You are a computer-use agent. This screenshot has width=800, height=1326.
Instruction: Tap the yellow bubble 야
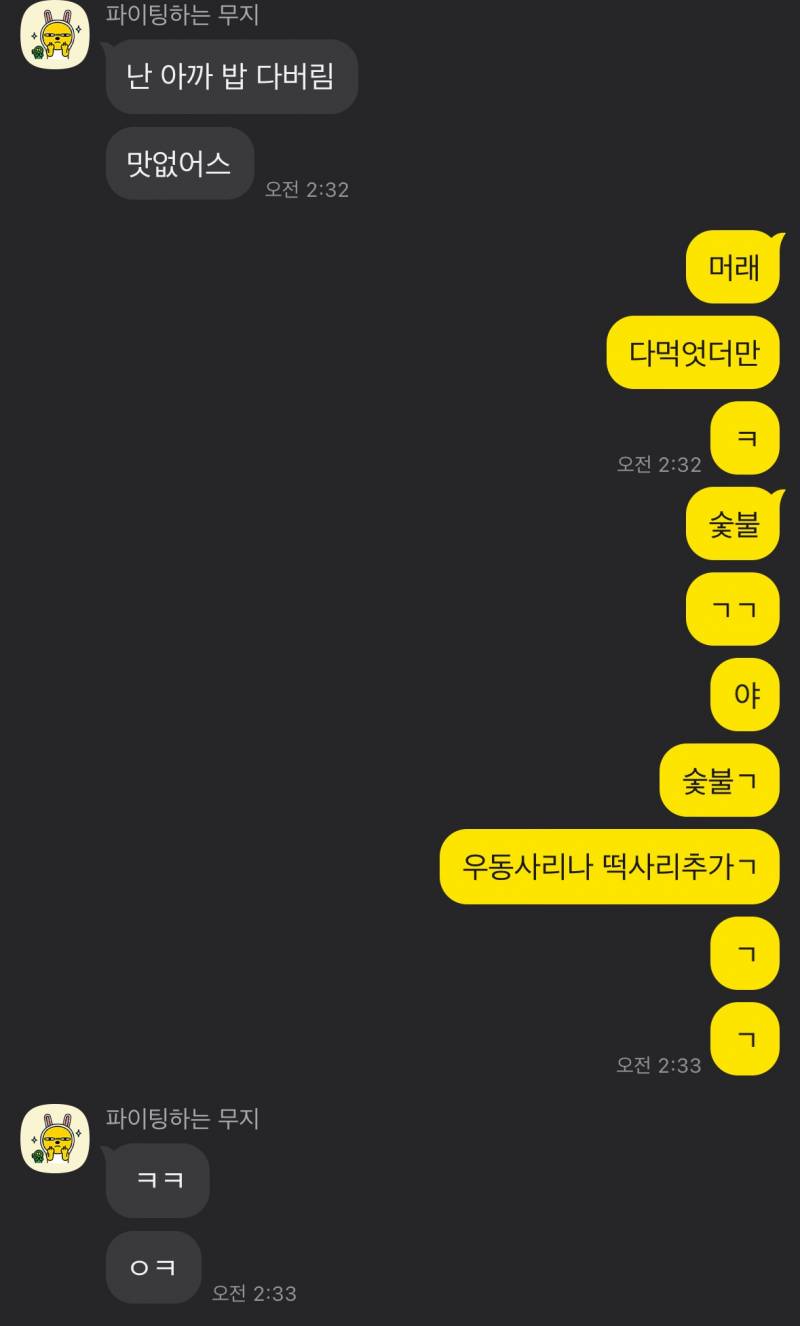pos(744,695)
